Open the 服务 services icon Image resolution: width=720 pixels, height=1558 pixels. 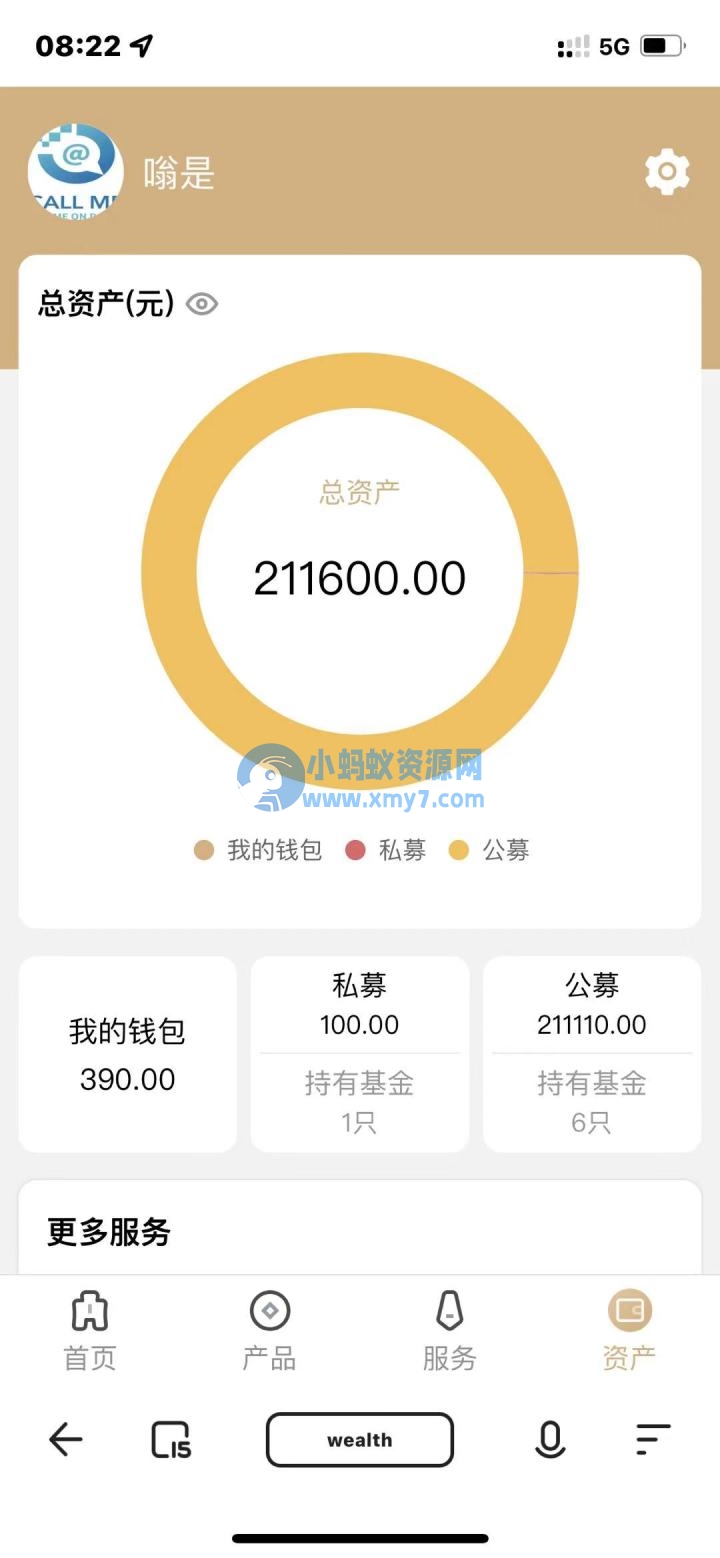(449, 1330)
